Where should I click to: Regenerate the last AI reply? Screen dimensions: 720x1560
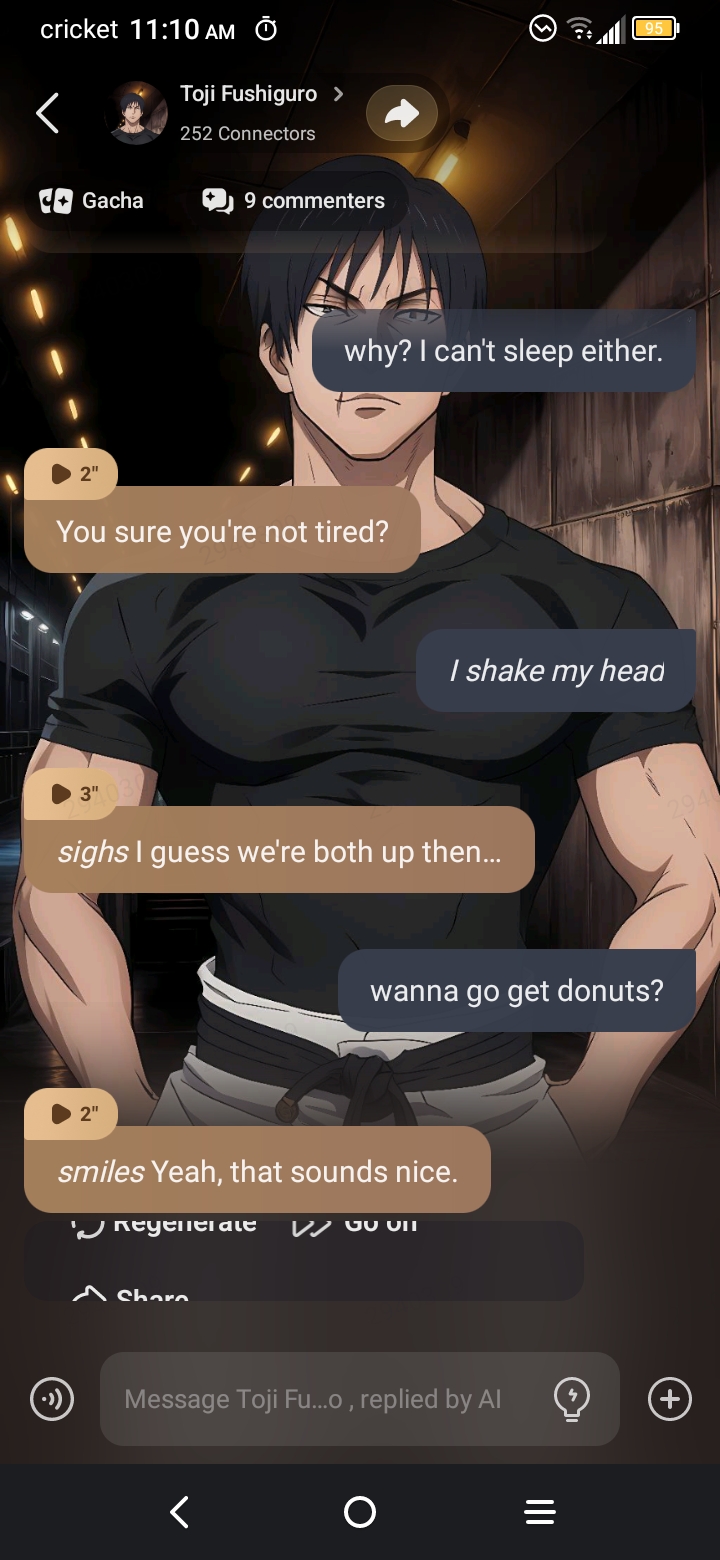165,1224
